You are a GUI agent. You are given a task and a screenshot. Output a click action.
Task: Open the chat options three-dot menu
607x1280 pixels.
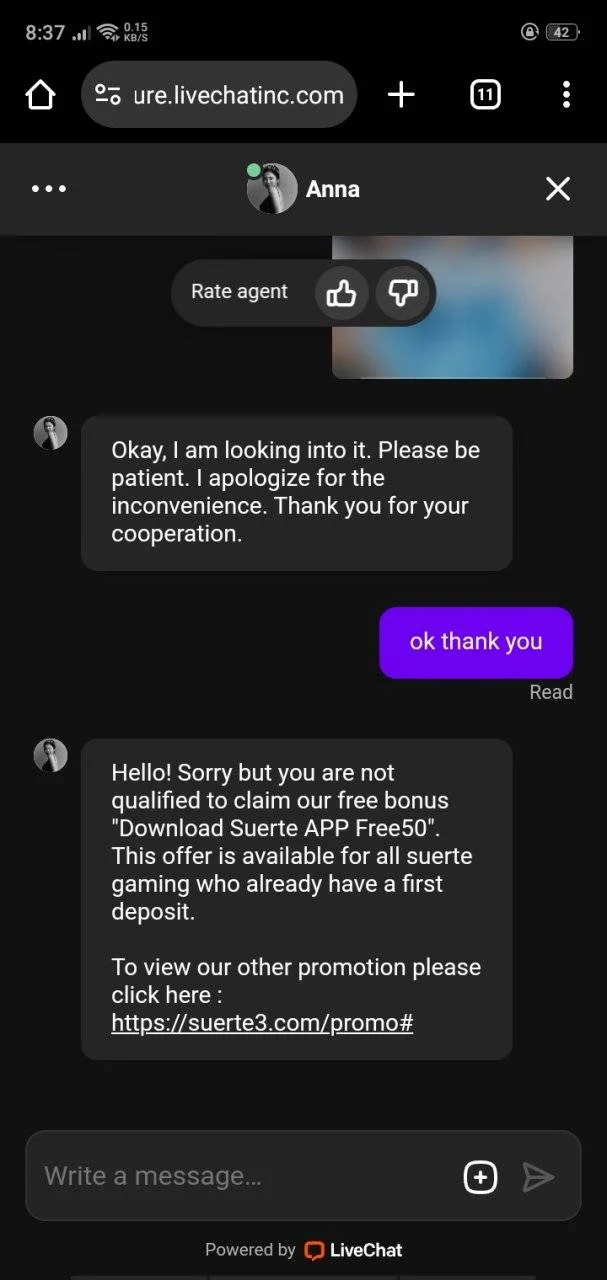coord(49,189)
